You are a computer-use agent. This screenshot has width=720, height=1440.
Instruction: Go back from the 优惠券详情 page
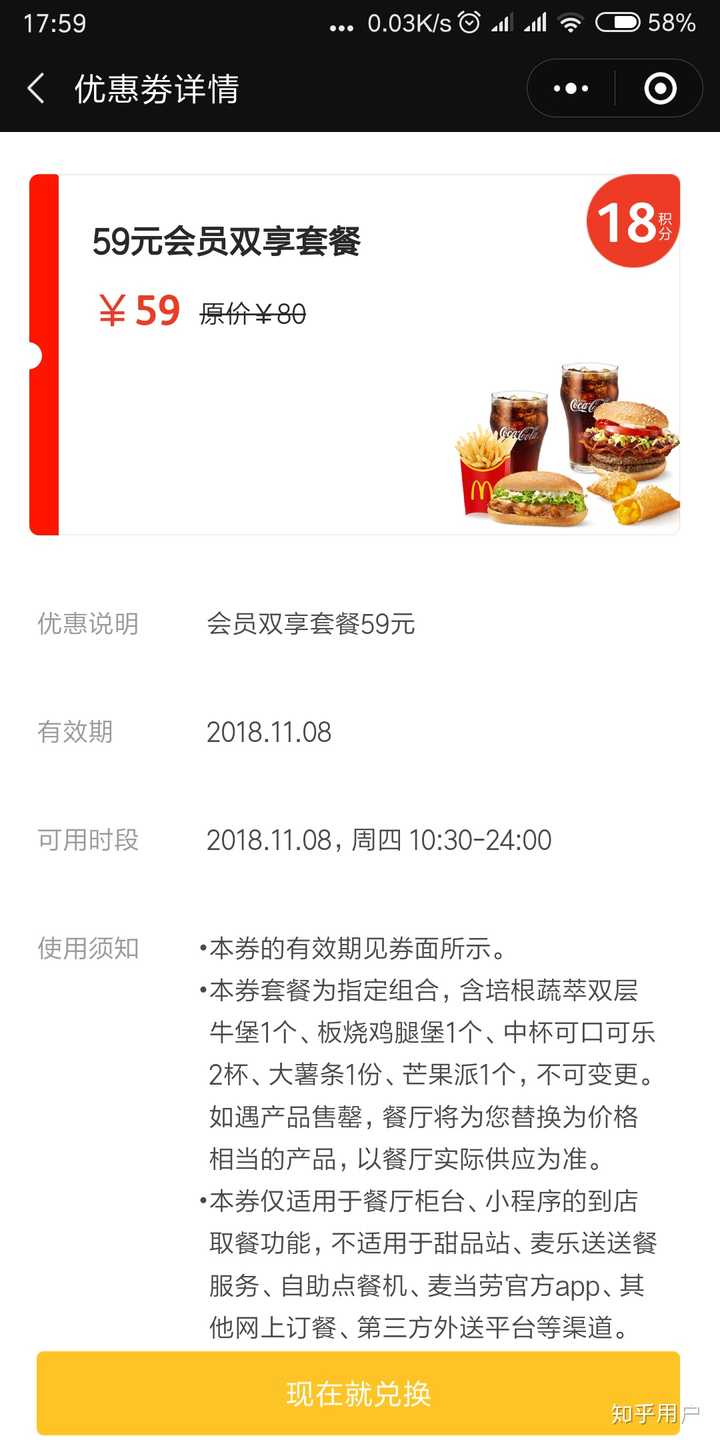click(36, 89)
